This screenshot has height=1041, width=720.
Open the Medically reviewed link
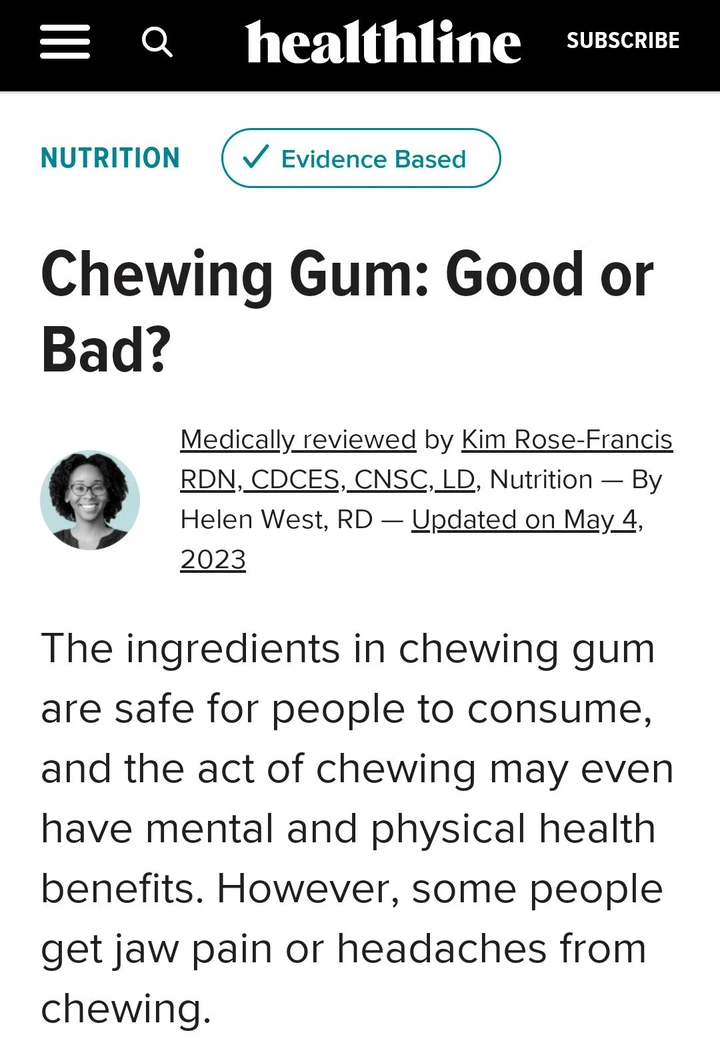[x=298, y=440]
